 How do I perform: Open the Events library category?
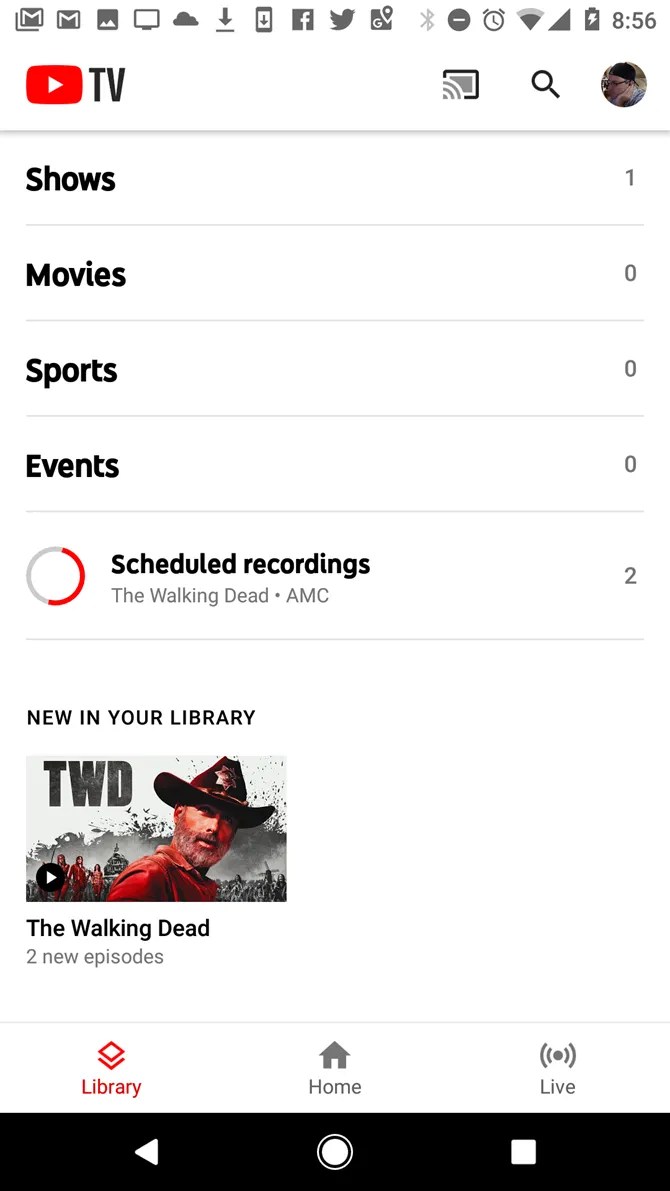334,466
